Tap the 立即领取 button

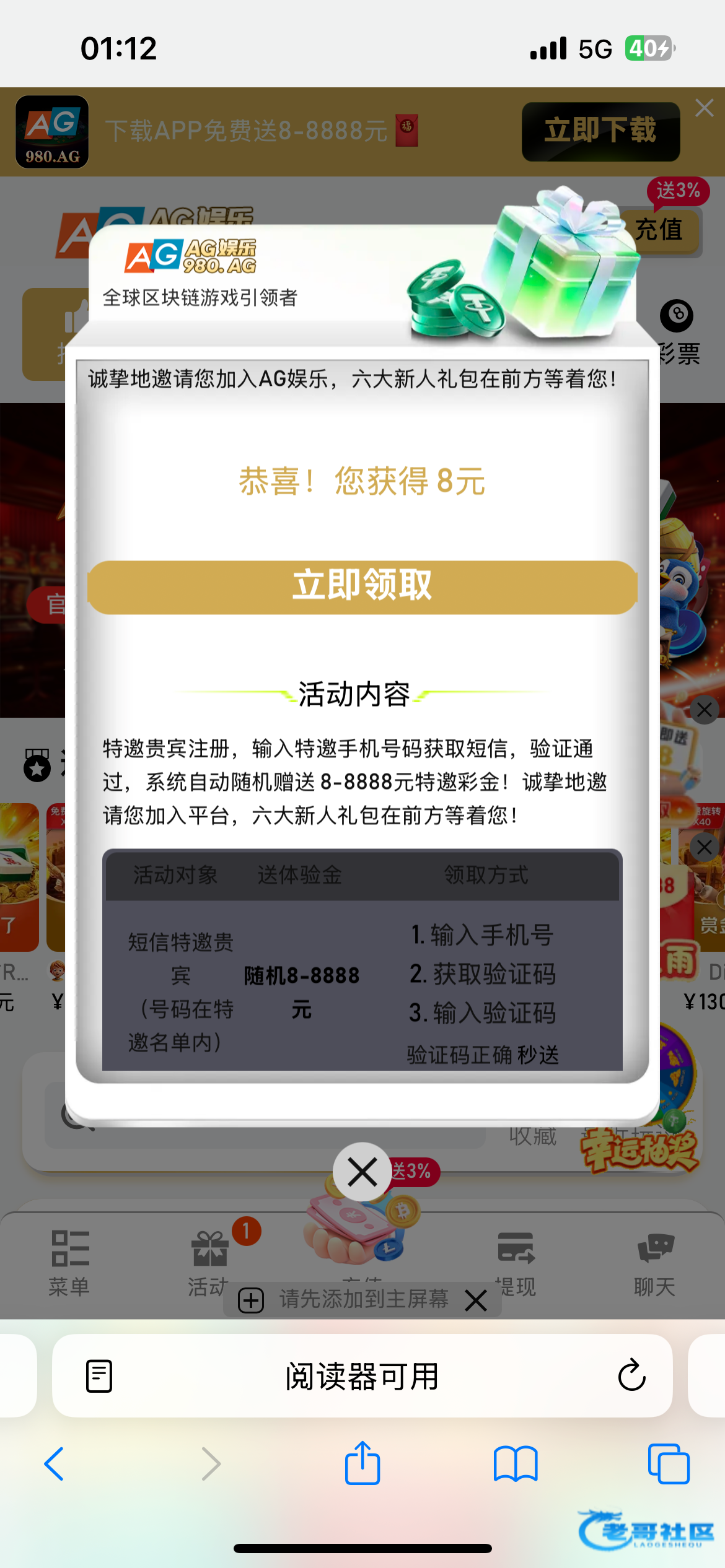[x=362, y=587]
